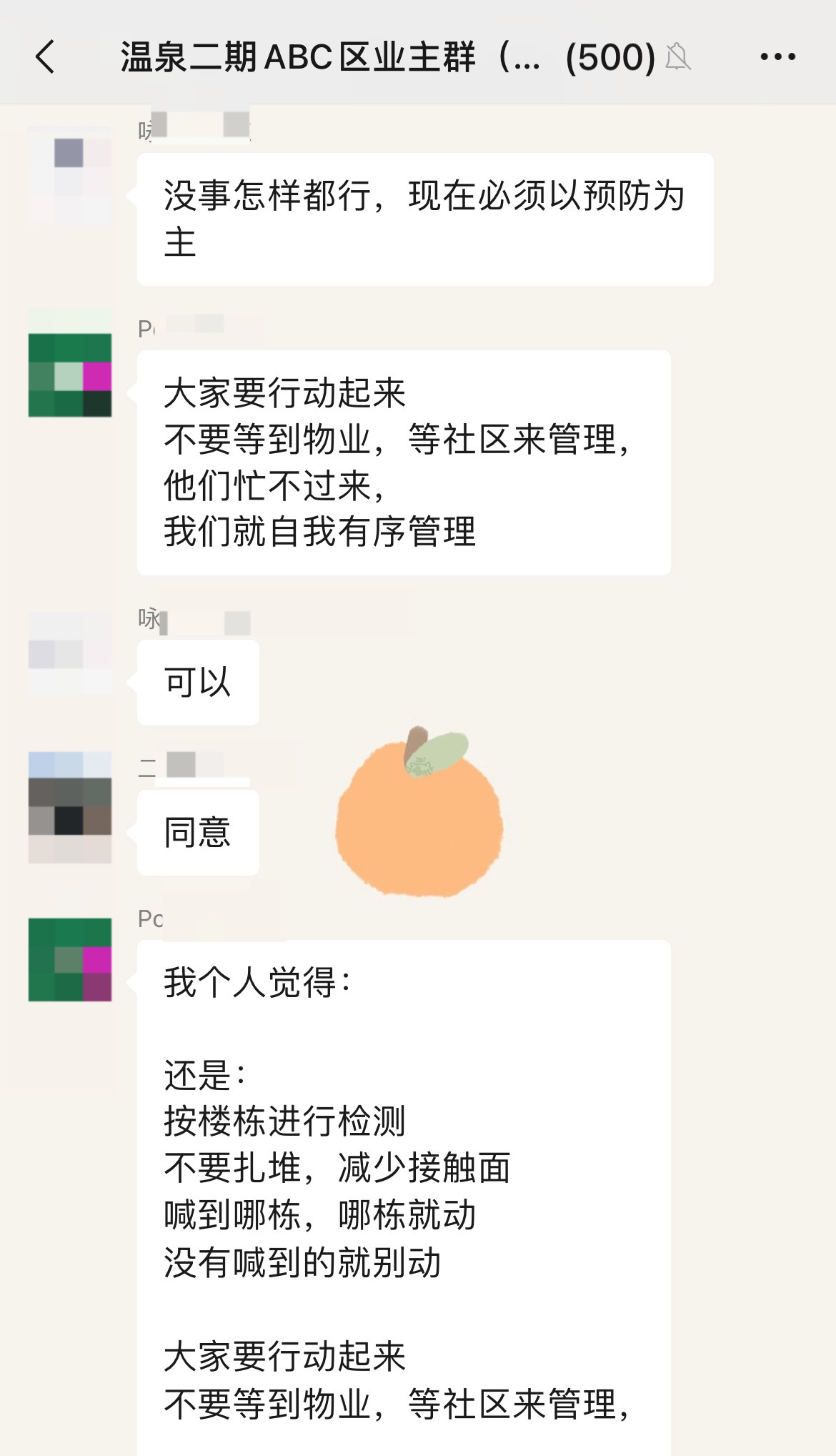836x1456 pixels.
Task: Go back to the chat list
Action: pos(45,56)
